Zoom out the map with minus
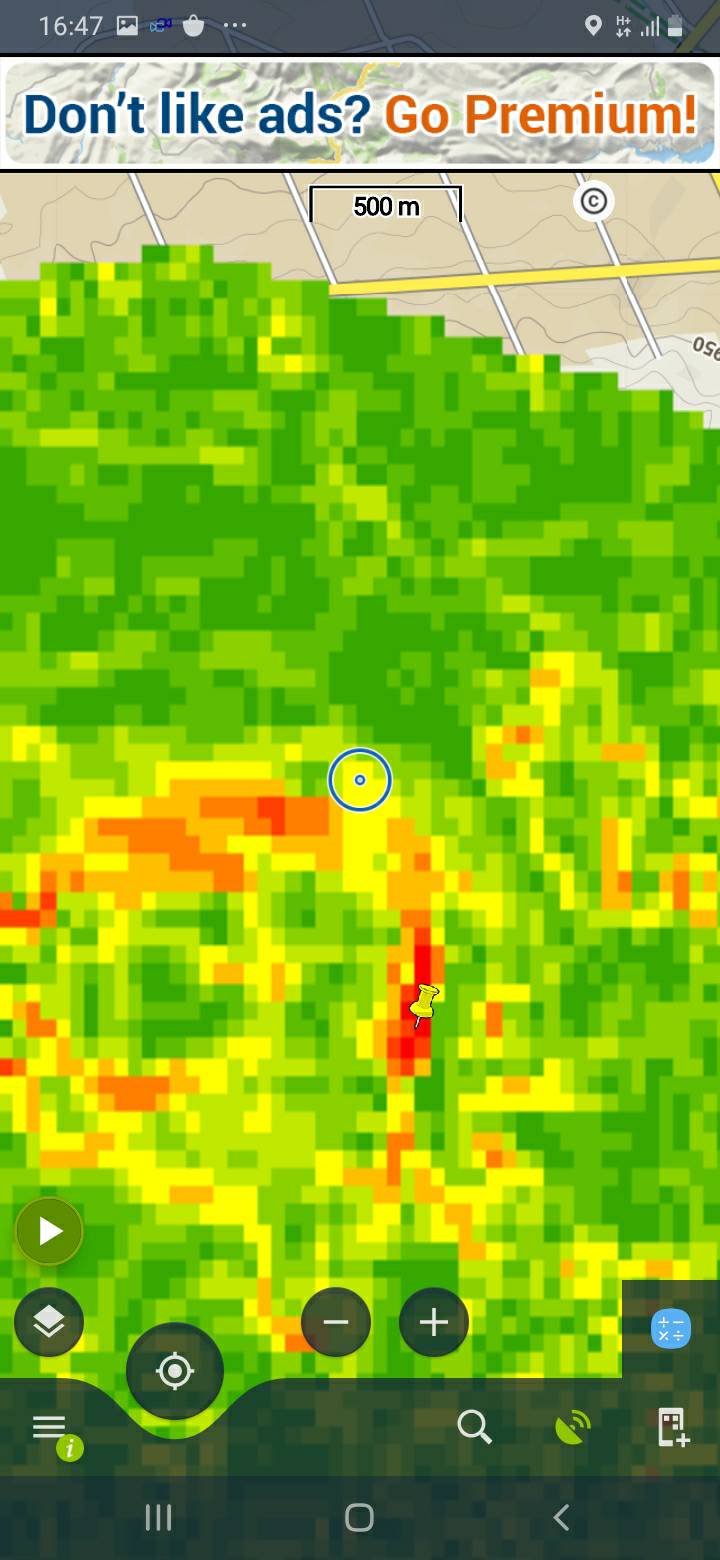 (336, 1322)
